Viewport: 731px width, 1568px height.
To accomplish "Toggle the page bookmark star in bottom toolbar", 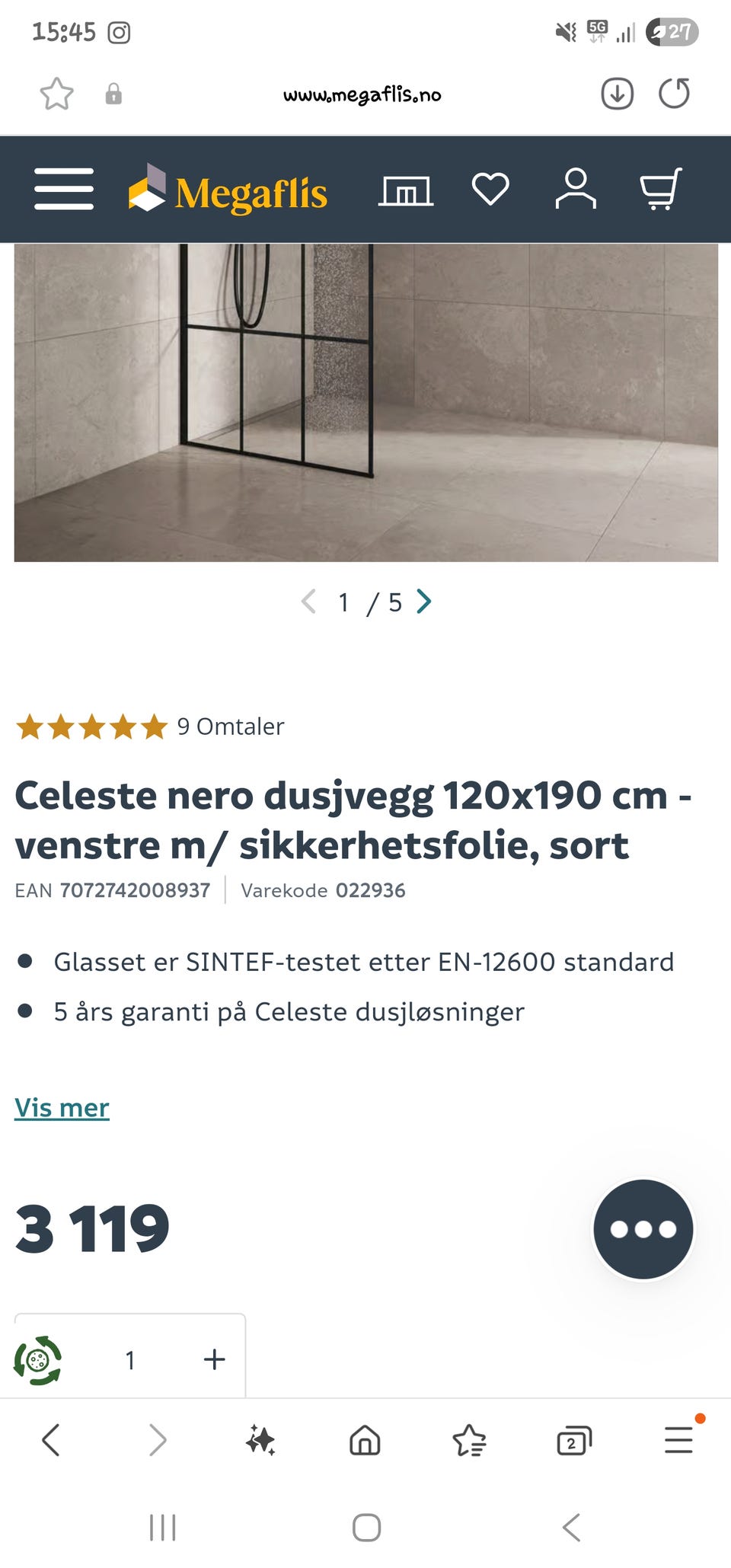I will click(x=470, y=1440).
